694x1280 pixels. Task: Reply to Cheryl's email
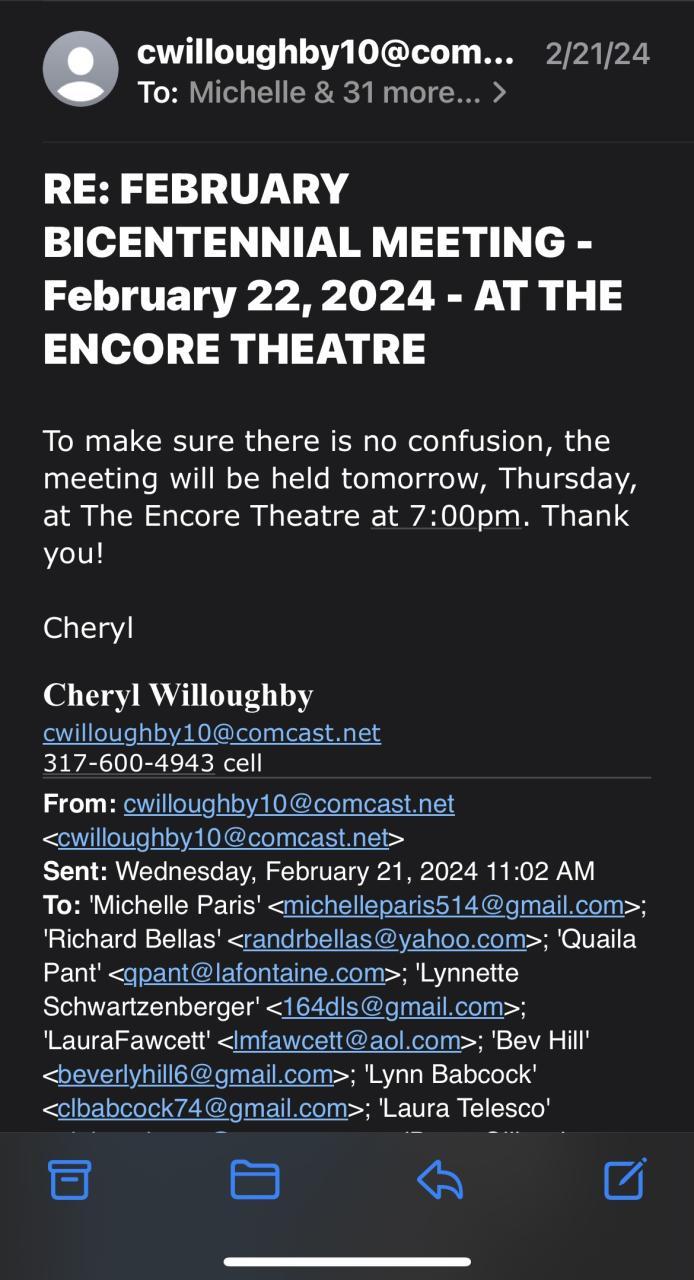(440, 1181)
